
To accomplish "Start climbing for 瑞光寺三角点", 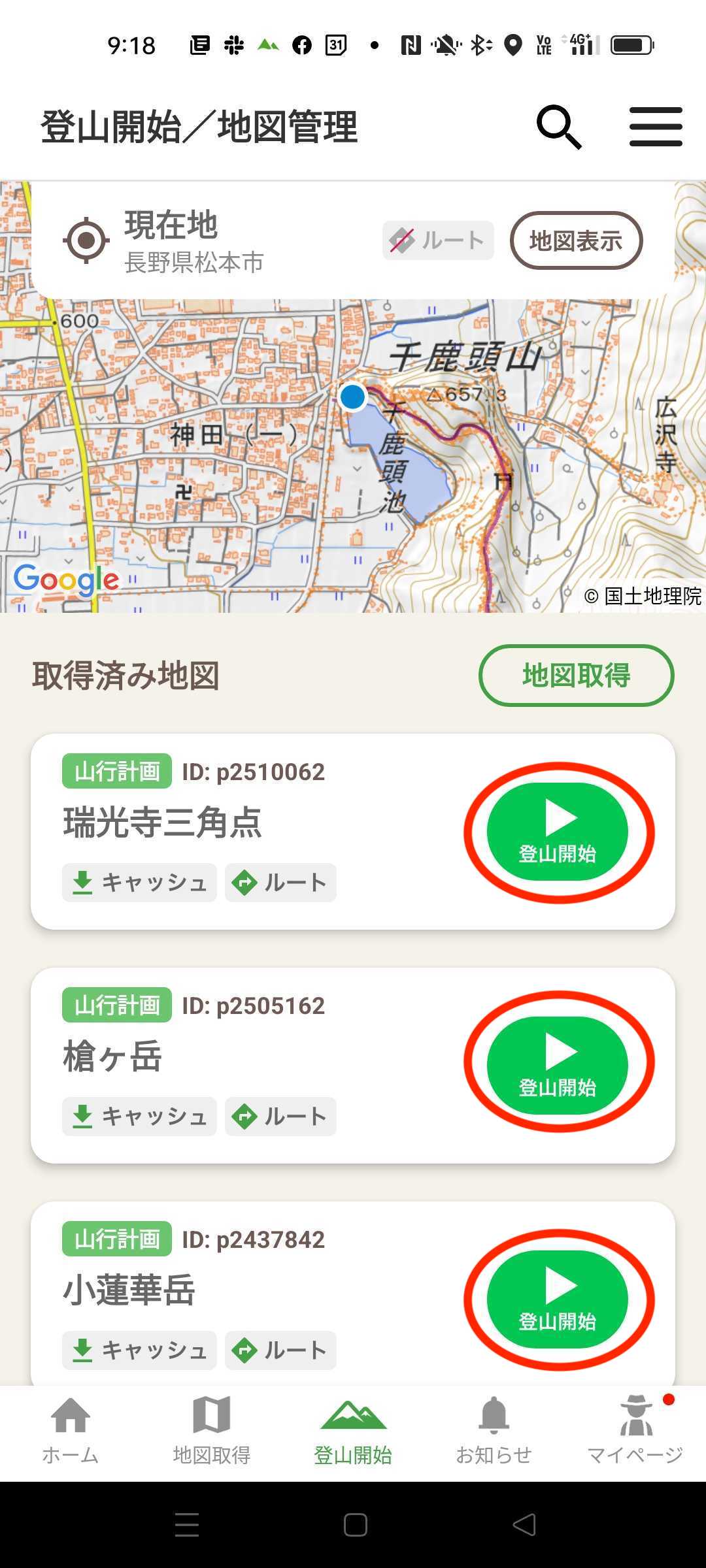I will 558,832.
